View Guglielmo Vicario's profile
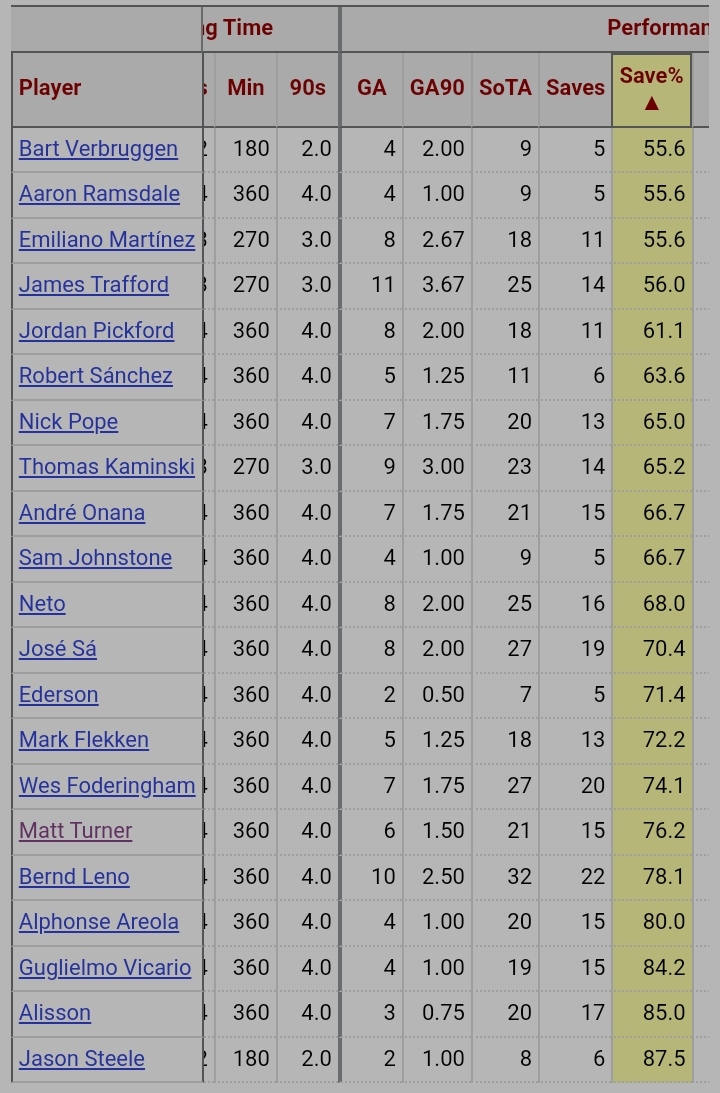Image resolution: width=720 pixels, height=1093 pixels. click(x=105, y=968)
